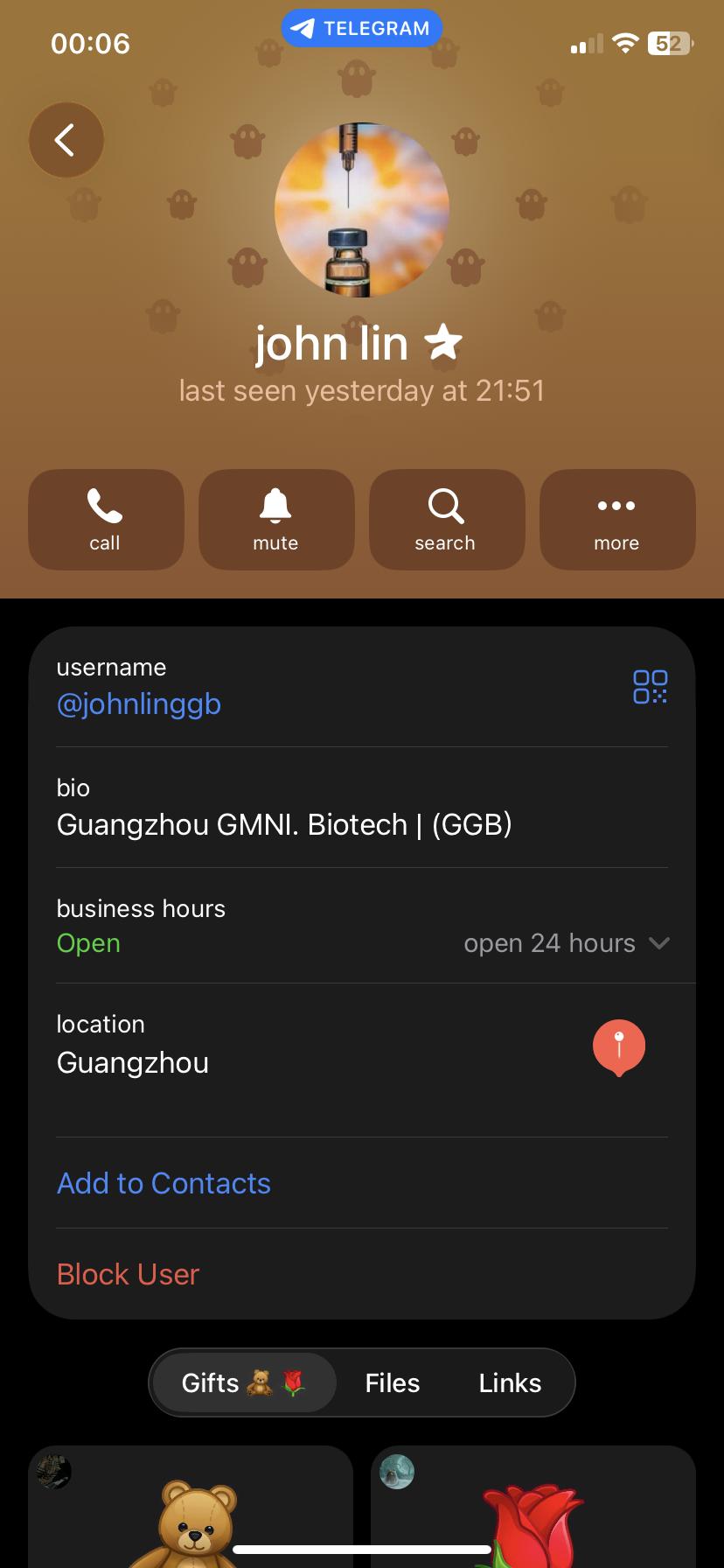Return to Telegram via status bar pill
The image size is (724, 1568).
(x=362, y=28)
